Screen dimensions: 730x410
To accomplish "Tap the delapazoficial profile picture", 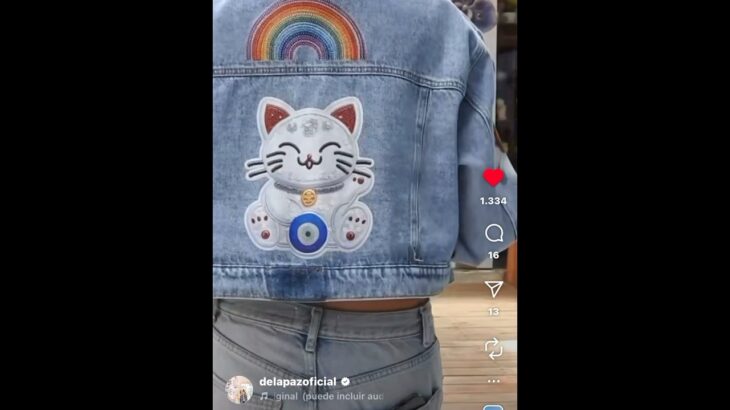I will click(239, 389).
